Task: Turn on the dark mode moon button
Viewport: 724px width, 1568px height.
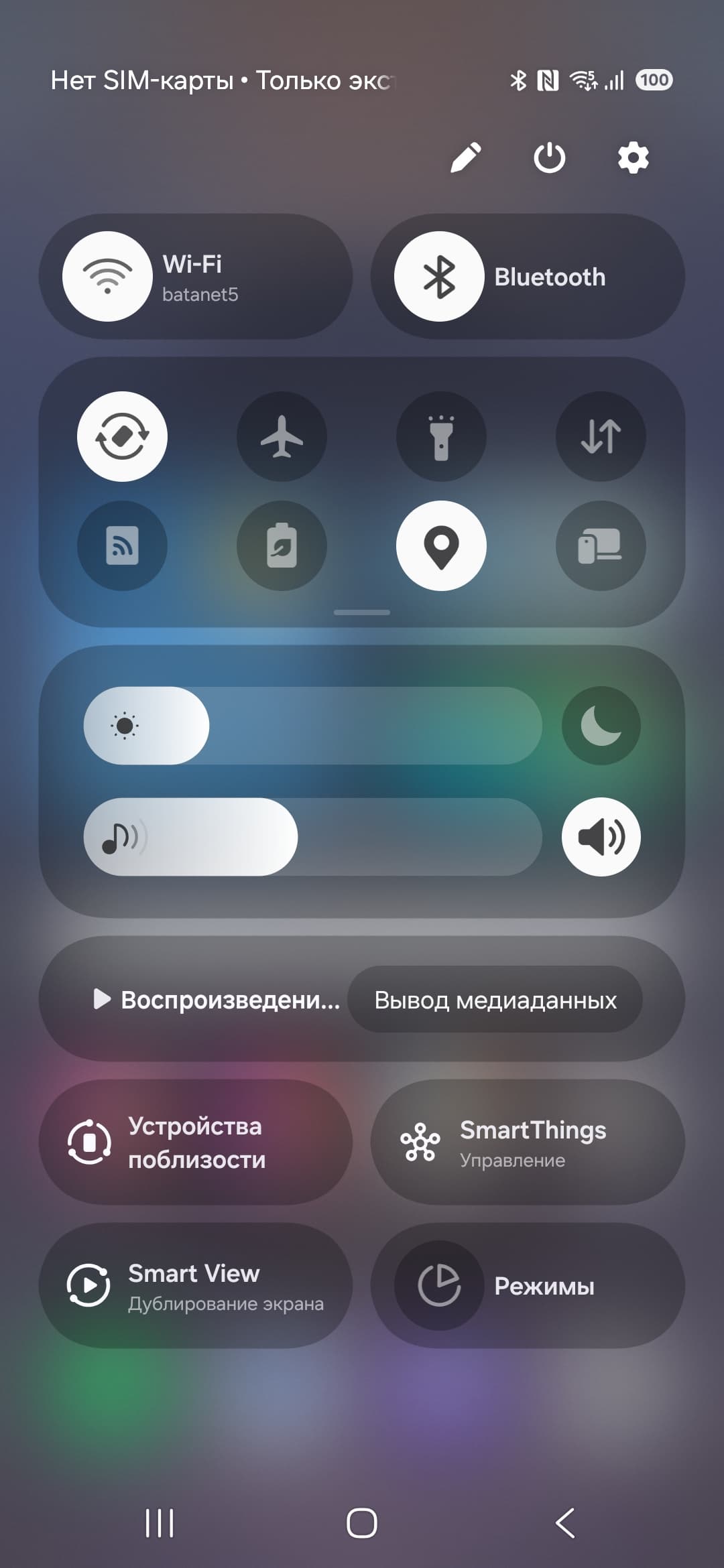Action: point(601,726)
